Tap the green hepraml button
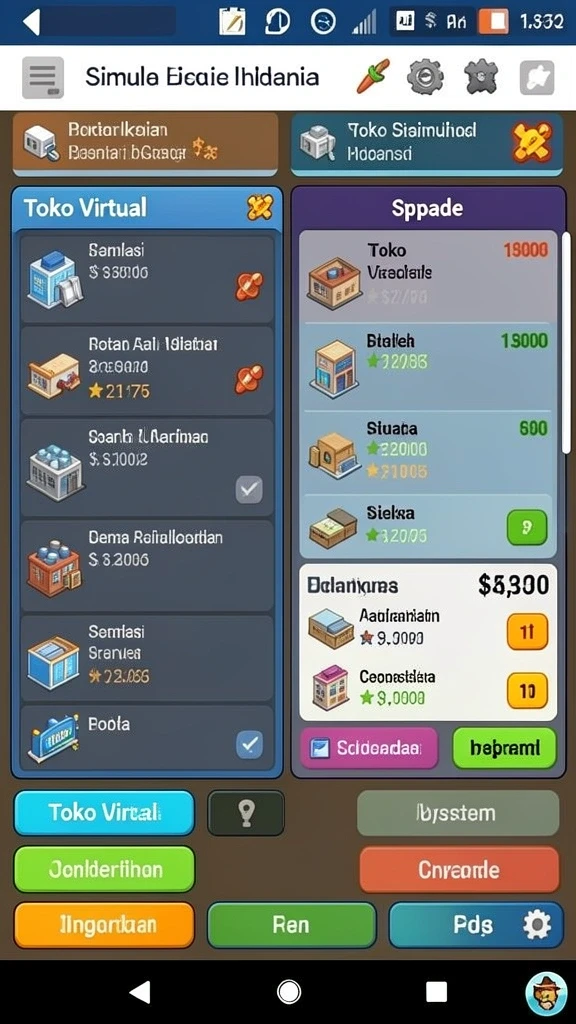Screen dimensions: 576x1024 (x=504, y=748)
